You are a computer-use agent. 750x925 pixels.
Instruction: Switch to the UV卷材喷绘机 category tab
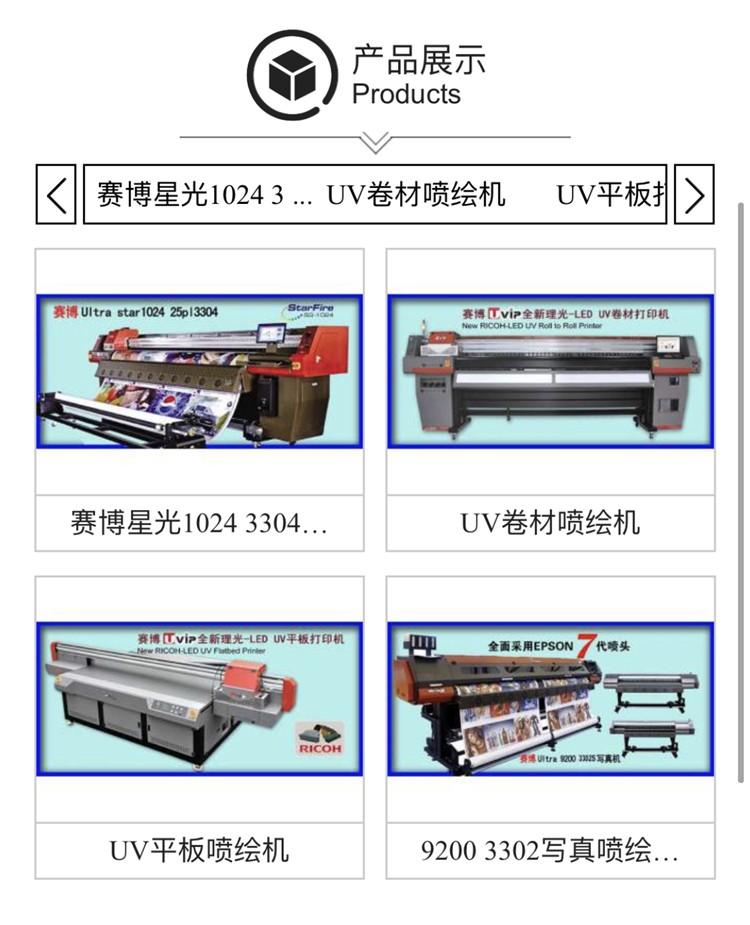point(415,194)
